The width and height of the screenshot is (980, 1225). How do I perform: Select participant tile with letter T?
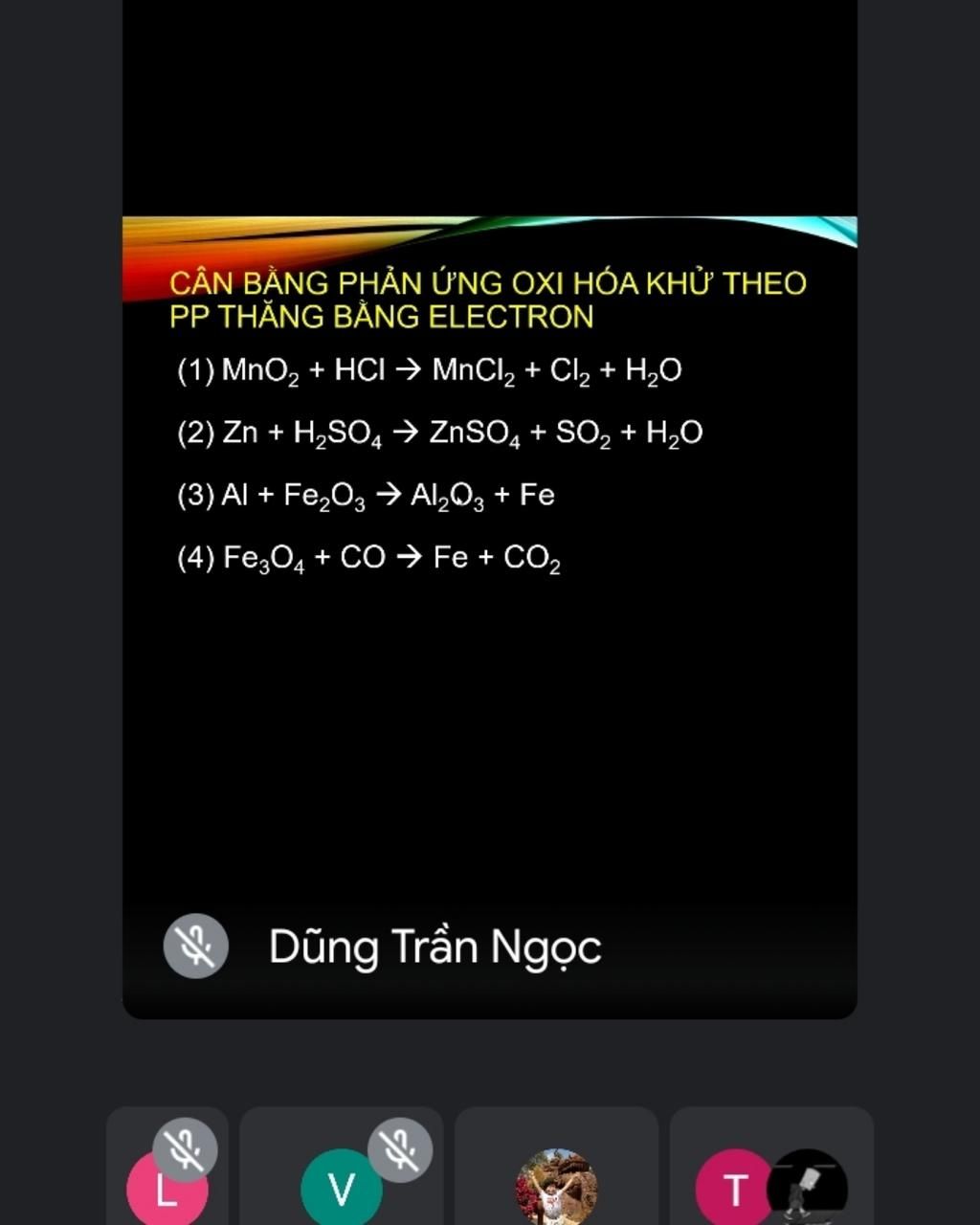tap(735, 1187)
